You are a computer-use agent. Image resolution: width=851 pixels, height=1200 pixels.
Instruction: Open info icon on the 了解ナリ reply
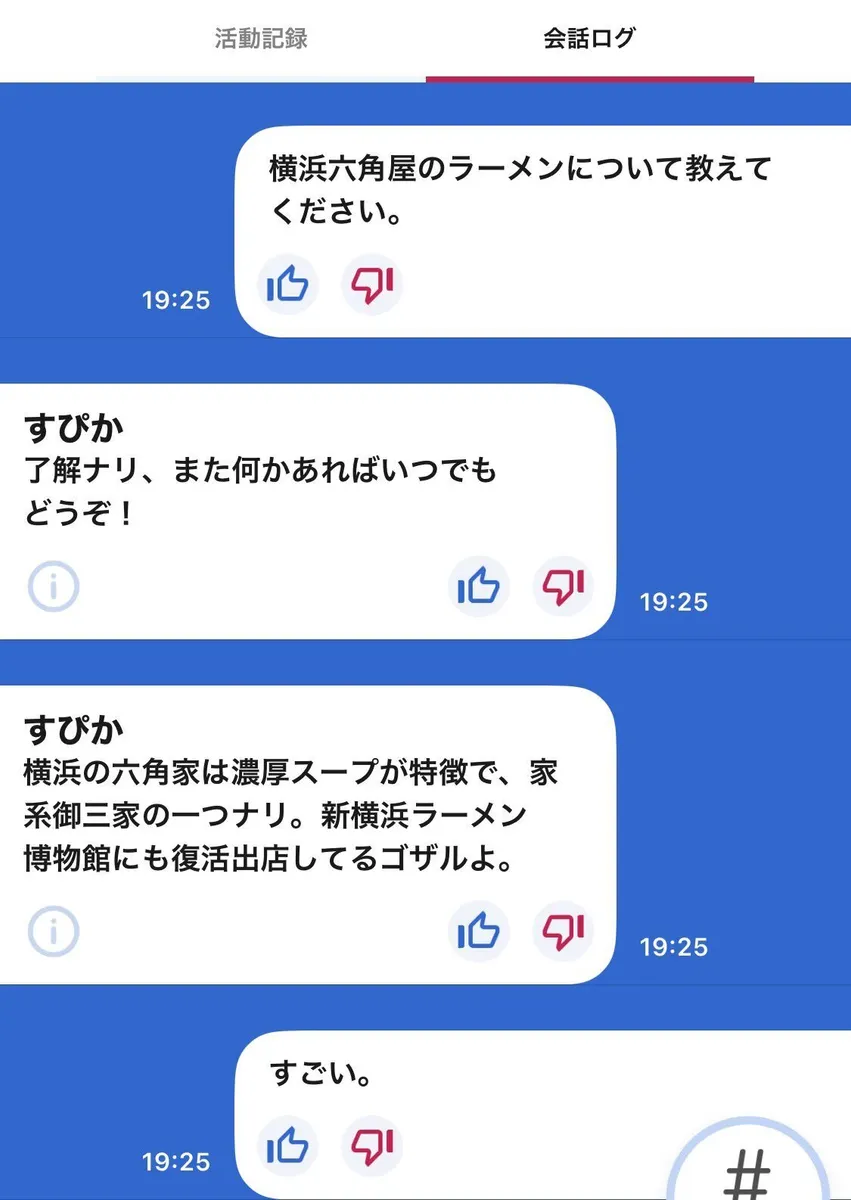coord(53,587)
